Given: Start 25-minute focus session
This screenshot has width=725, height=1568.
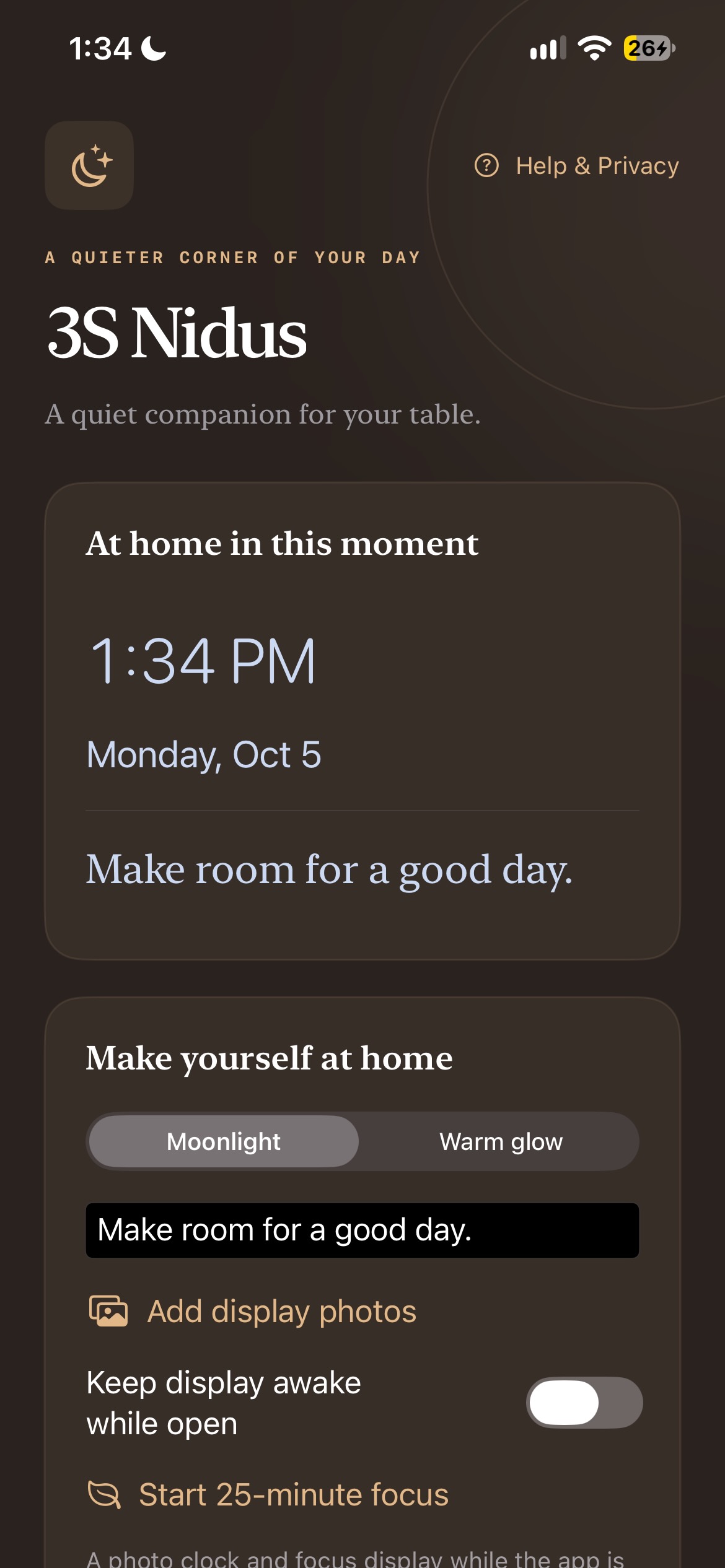Looking at the screenshot, I should pos(268,1494).
